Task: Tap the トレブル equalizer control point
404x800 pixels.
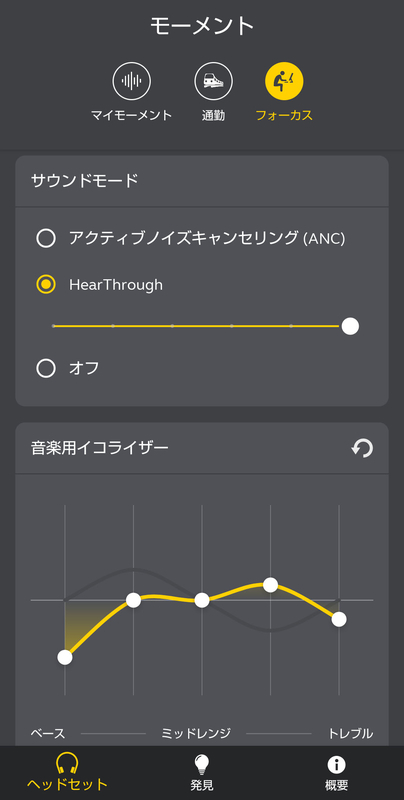Action: tap(339, 619)
